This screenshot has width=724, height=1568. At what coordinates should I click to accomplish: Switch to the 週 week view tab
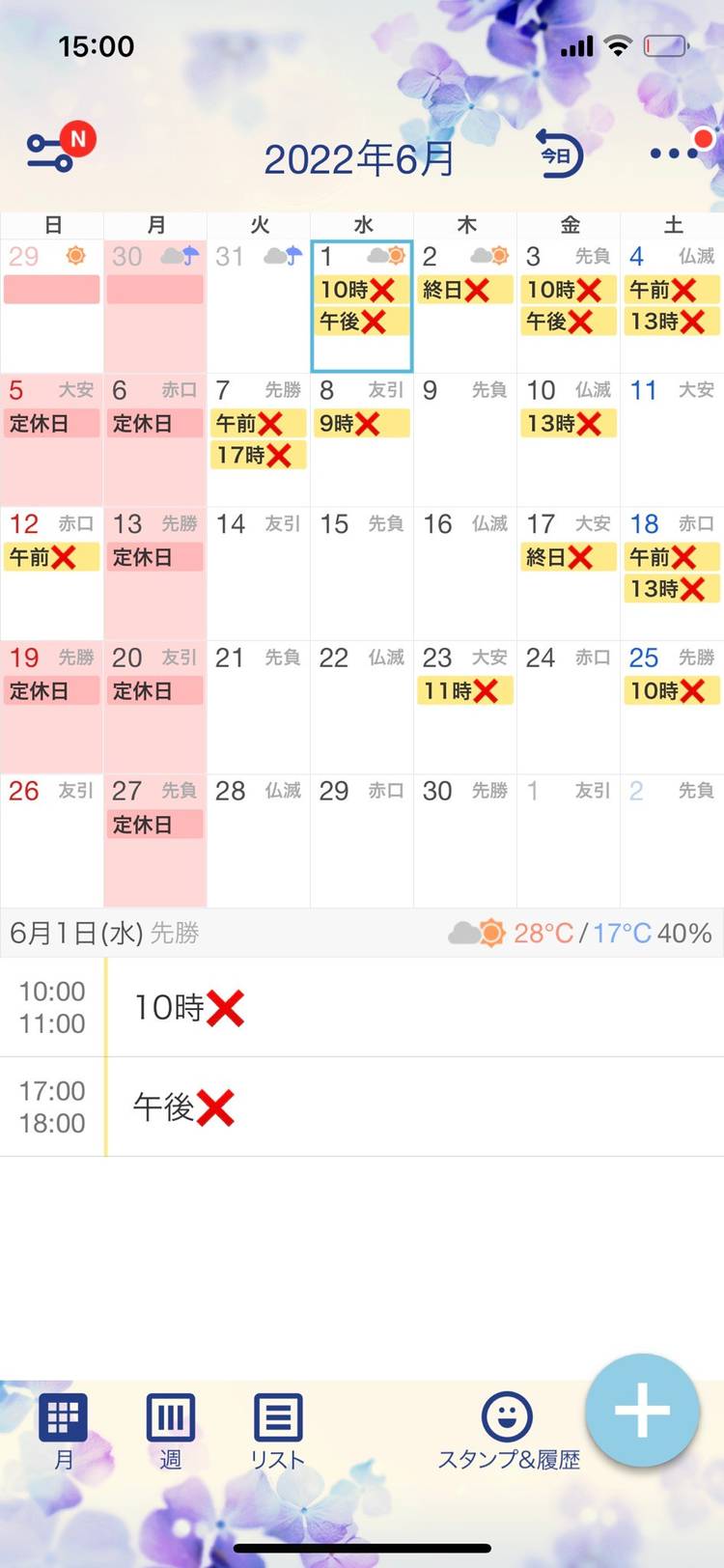170,1431
